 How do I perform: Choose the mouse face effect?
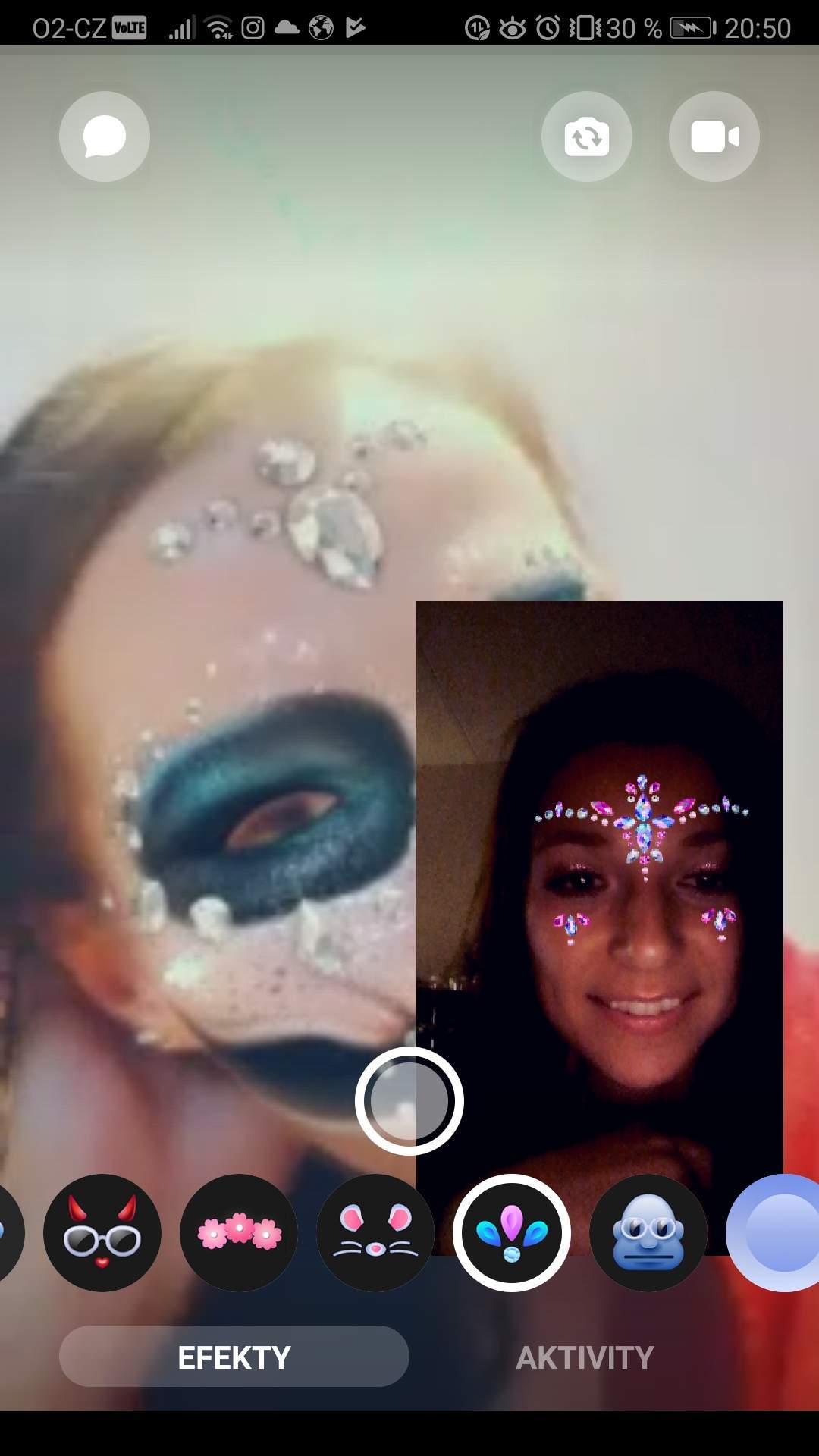(x=375, y=1233)
